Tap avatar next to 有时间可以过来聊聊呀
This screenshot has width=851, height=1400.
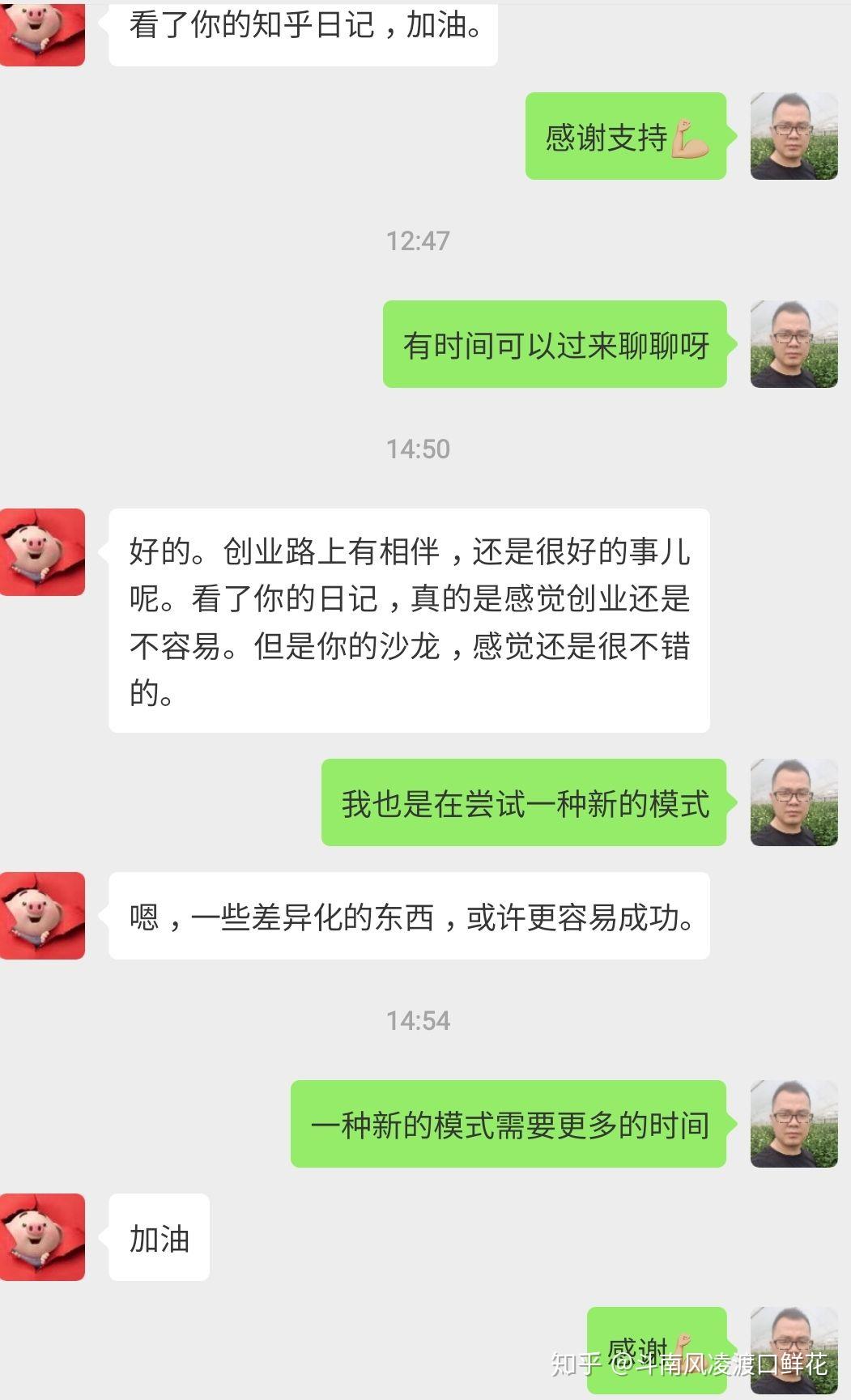click(x=794, y=344)
